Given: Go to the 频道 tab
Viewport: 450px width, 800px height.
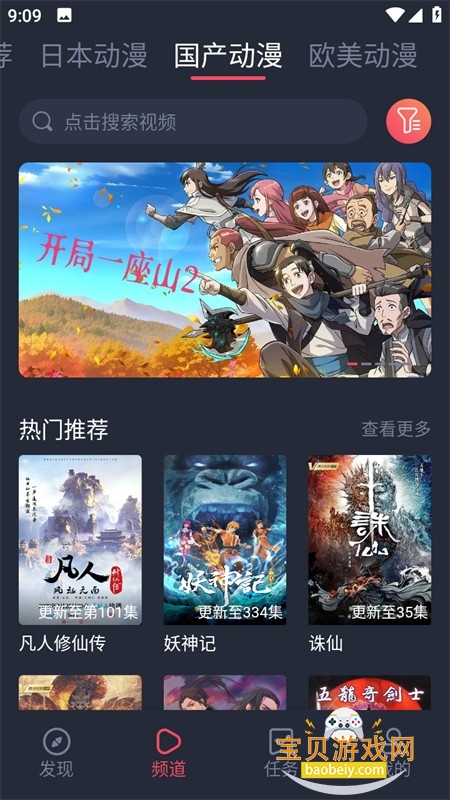Looking at the screenshot, I should point(168,753).
